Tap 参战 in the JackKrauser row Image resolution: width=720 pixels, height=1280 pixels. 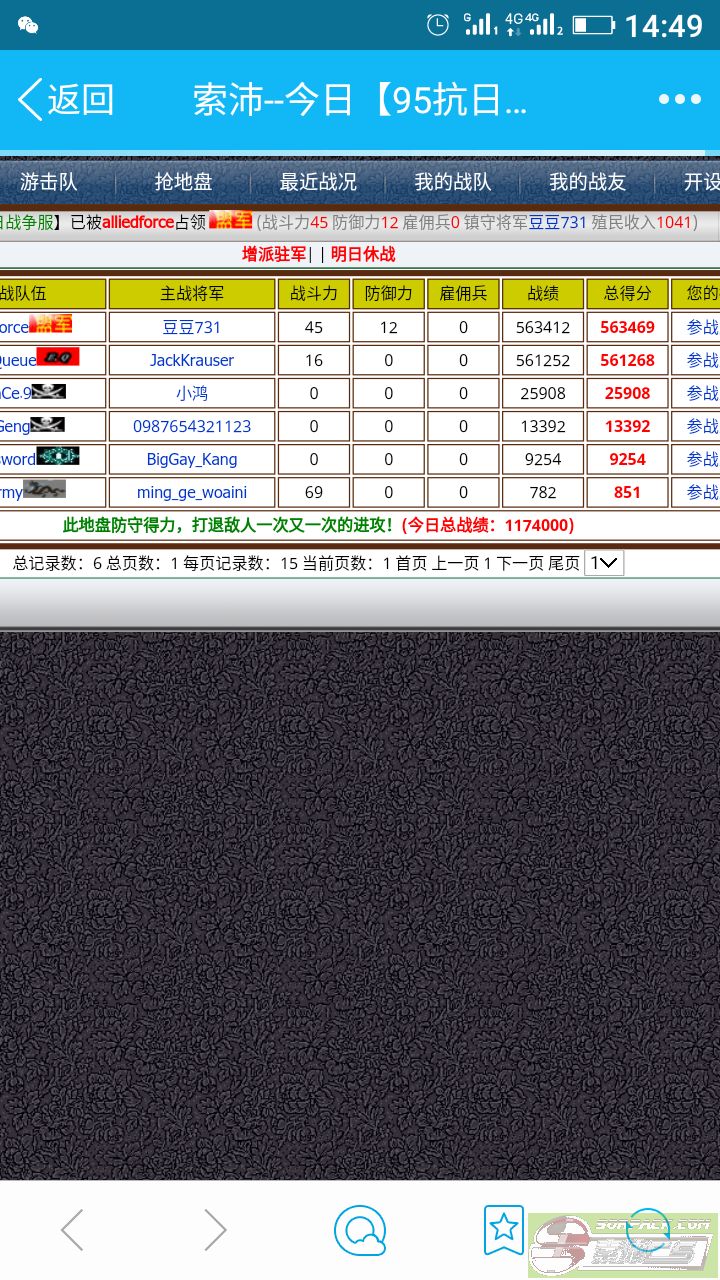point(702,360)
